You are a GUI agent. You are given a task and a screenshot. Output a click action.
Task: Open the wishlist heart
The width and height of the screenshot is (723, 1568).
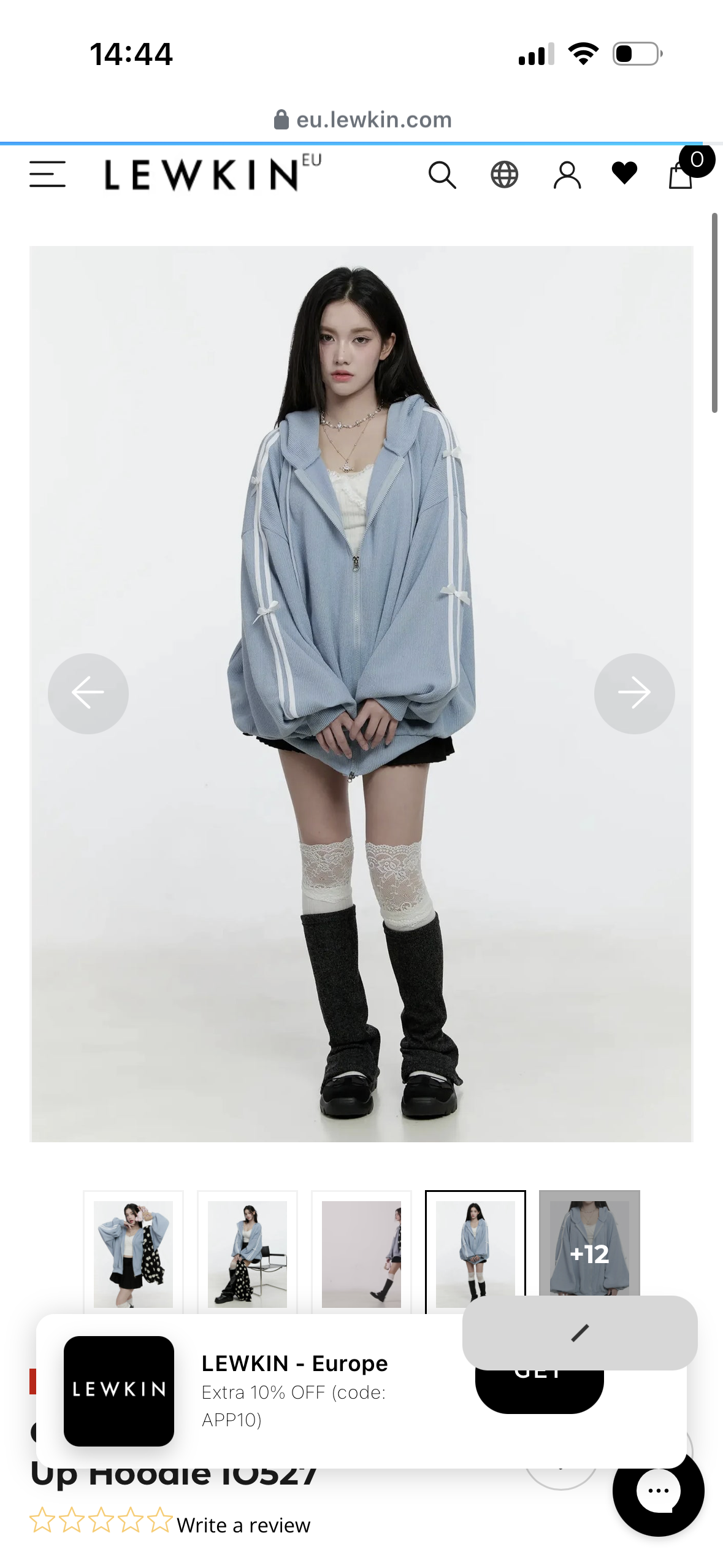(x=624, y=174)
